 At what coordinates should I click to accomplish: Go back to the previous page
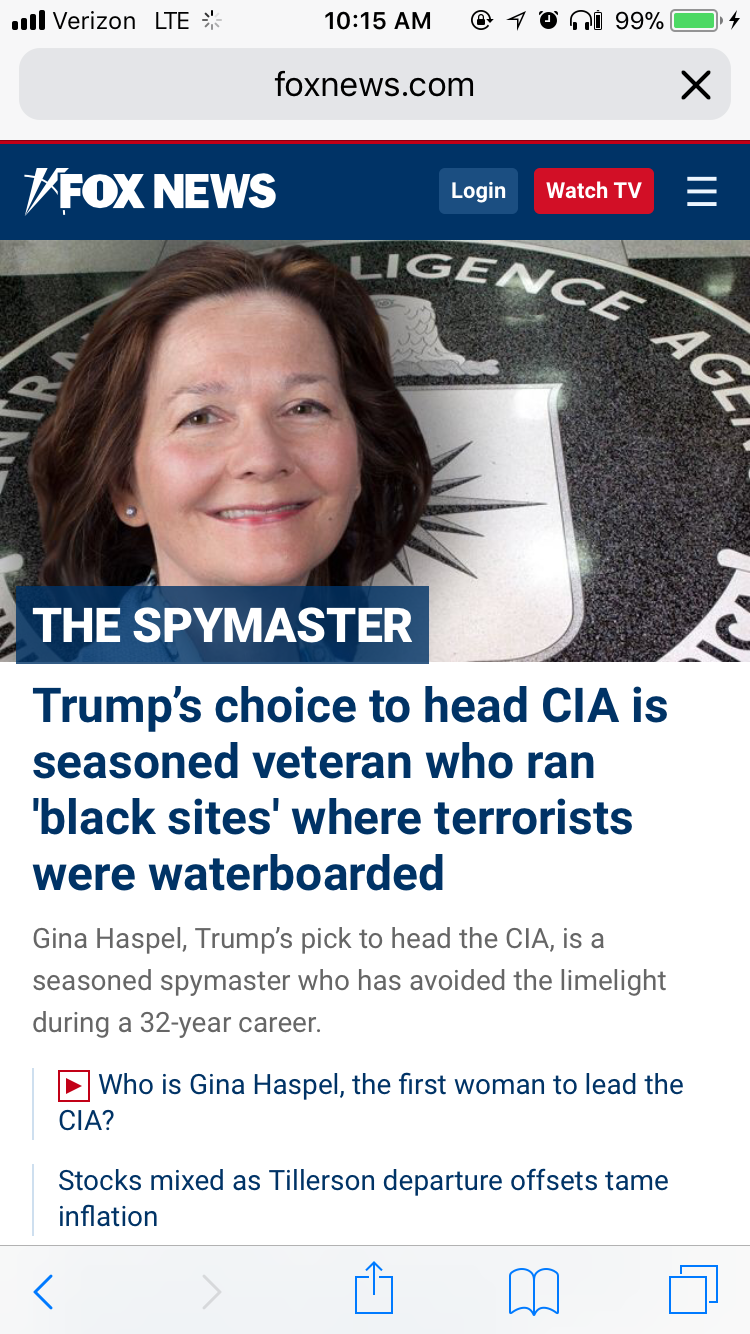(43, 1292)
